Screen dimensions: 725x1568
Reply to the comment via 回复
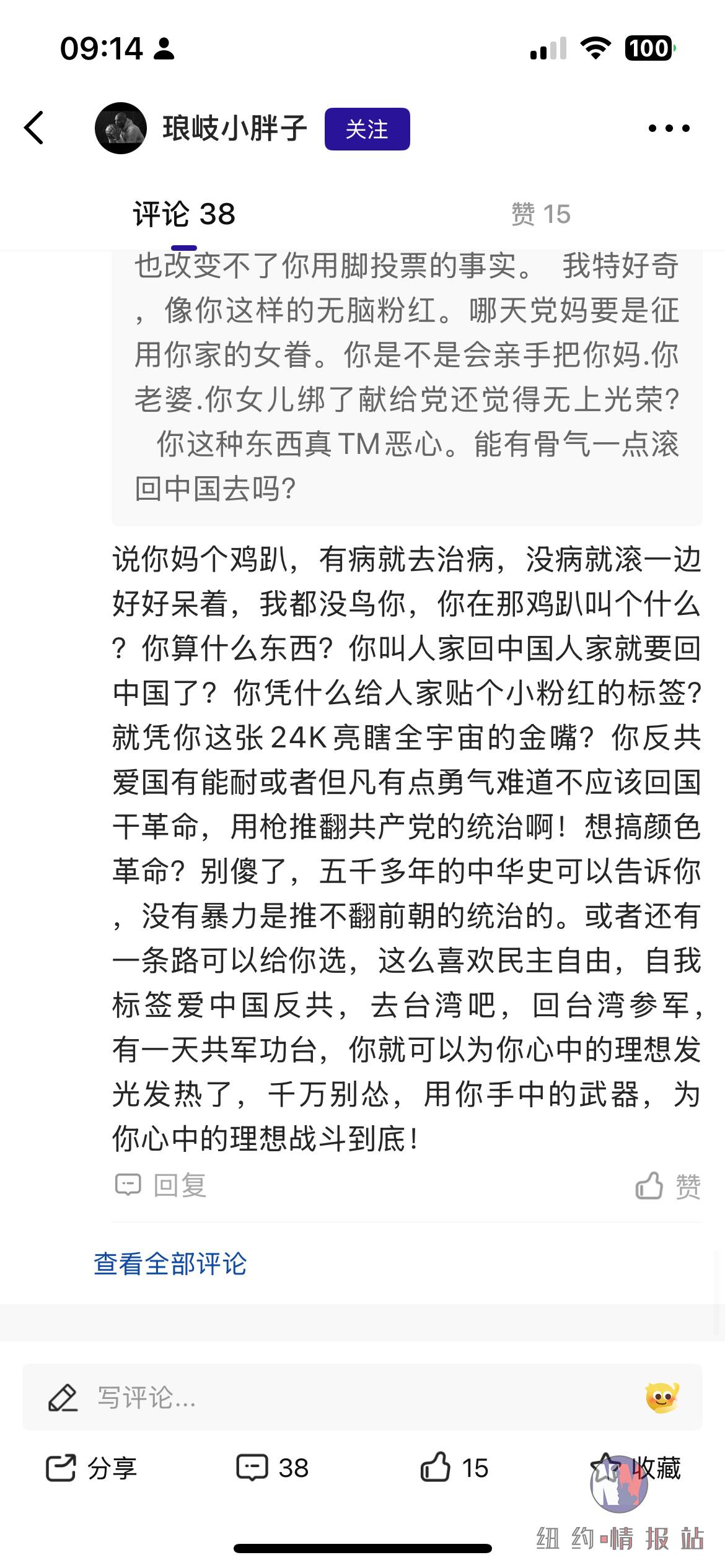pyautogui.click(x=160, y=1185)
